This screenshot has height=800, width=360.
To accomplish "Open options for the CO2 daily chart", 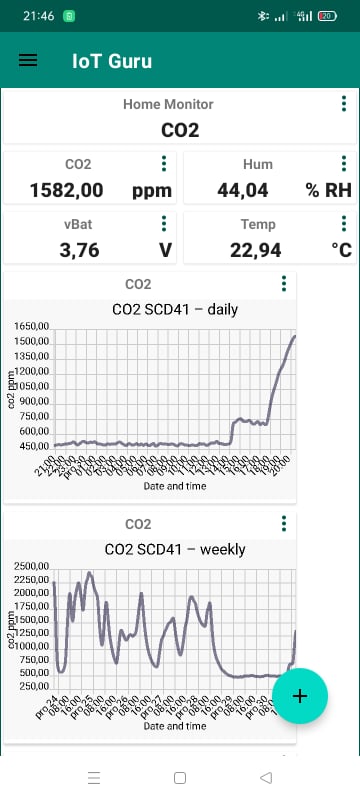I will click(284, 284).
